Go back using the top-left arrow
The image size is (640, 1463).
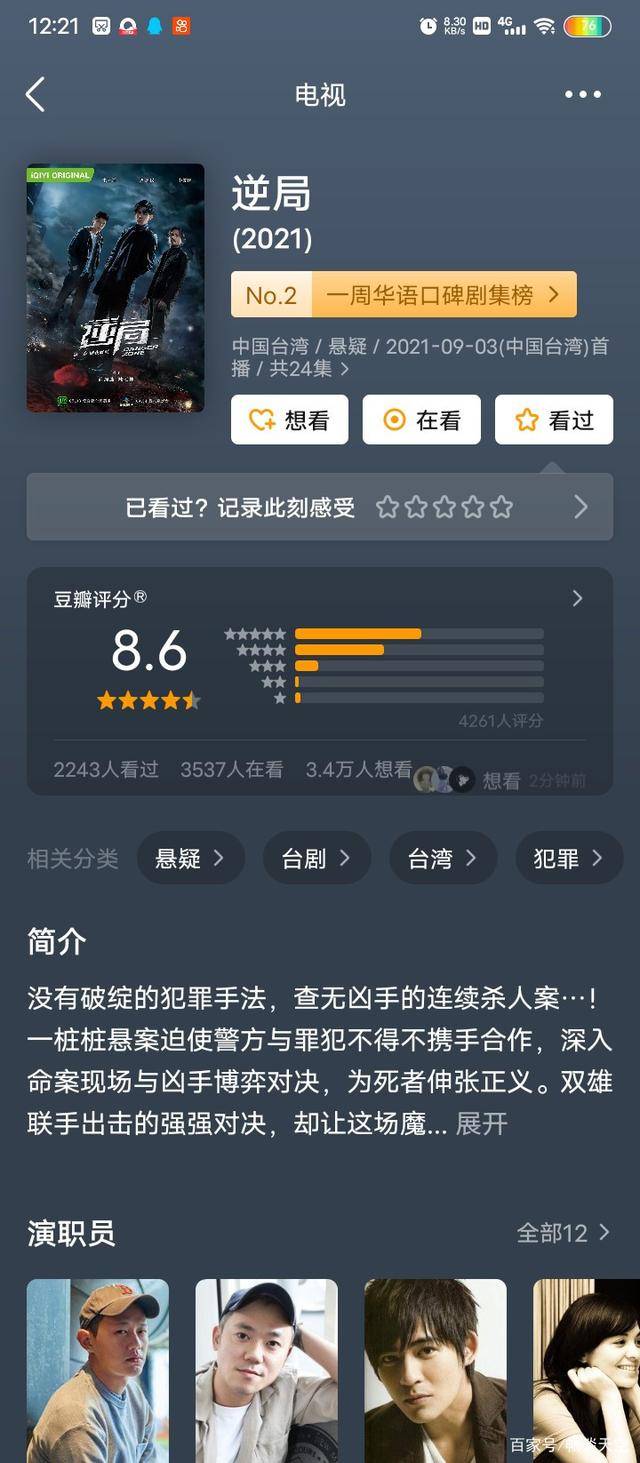(x=36, y=95)
